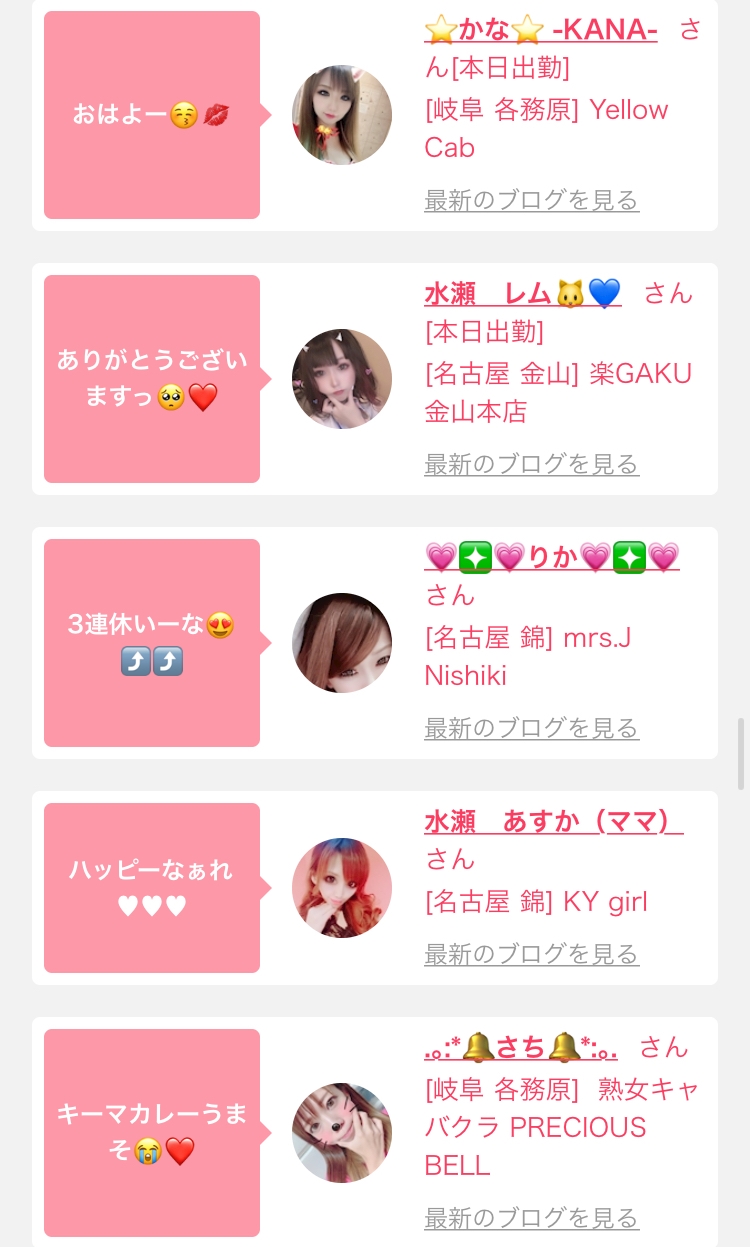The image size is (750, 1247).
Task: View latest blog of りか
Action: click(531, 728)
